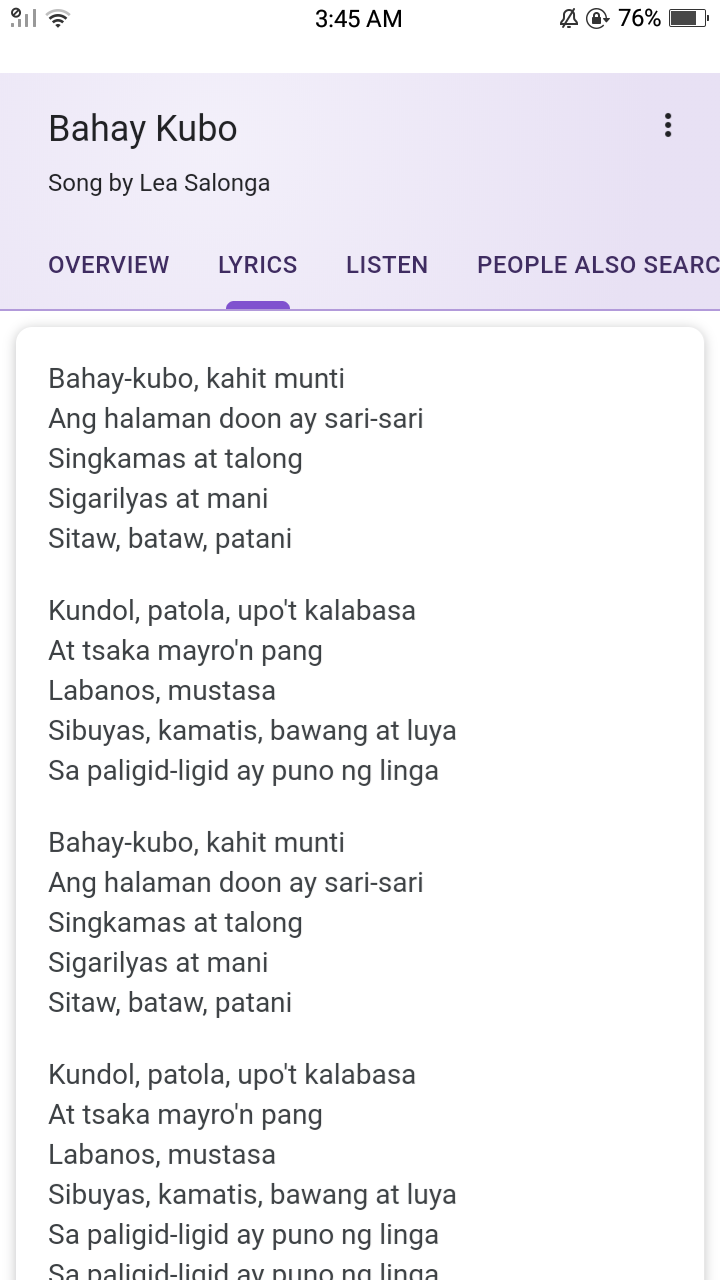
Task: Go to the Listen tab
Action: coord(387,265)
